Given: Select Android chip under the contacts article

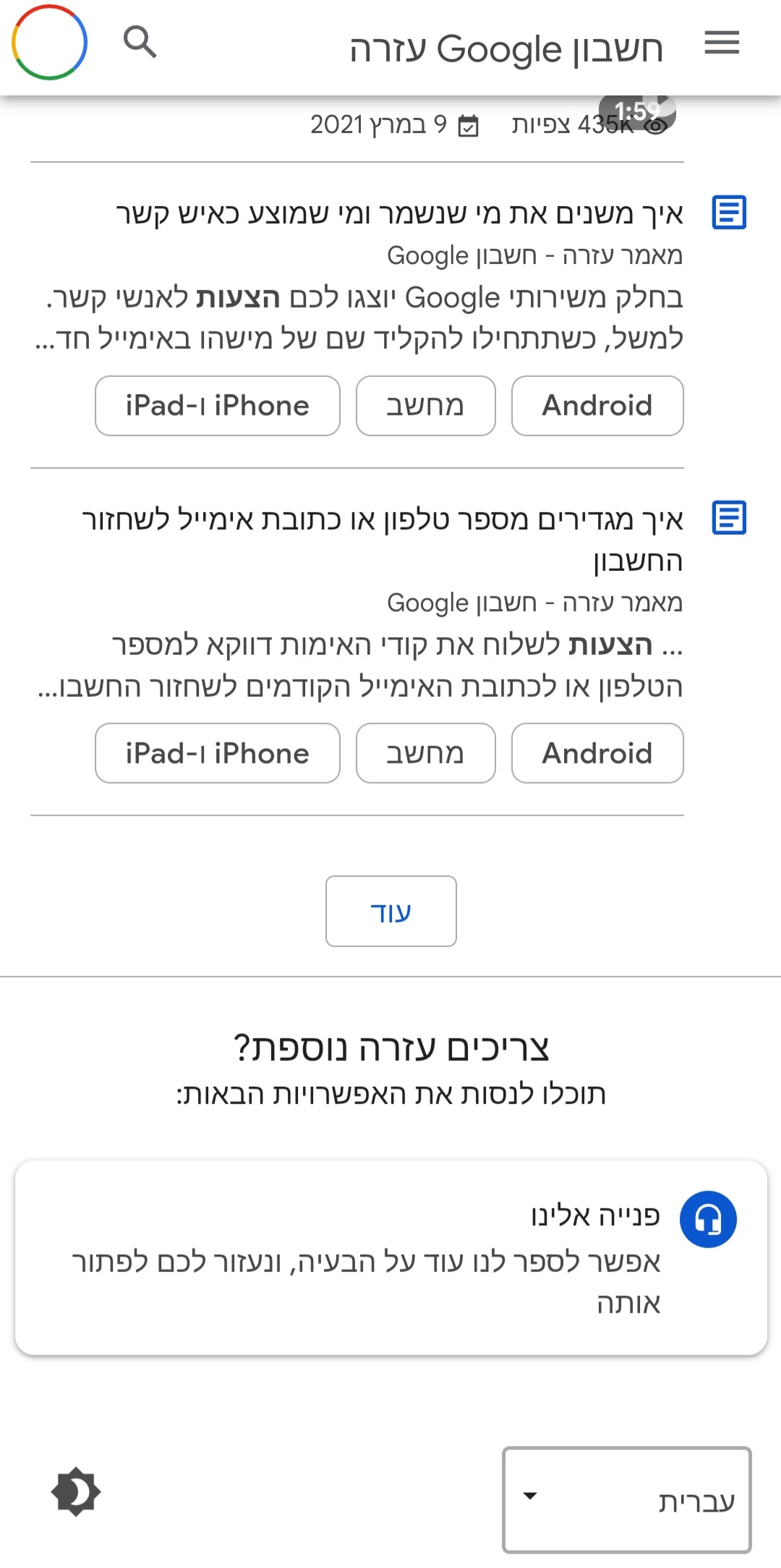Looking at the screenshot, I should (597, 406).
